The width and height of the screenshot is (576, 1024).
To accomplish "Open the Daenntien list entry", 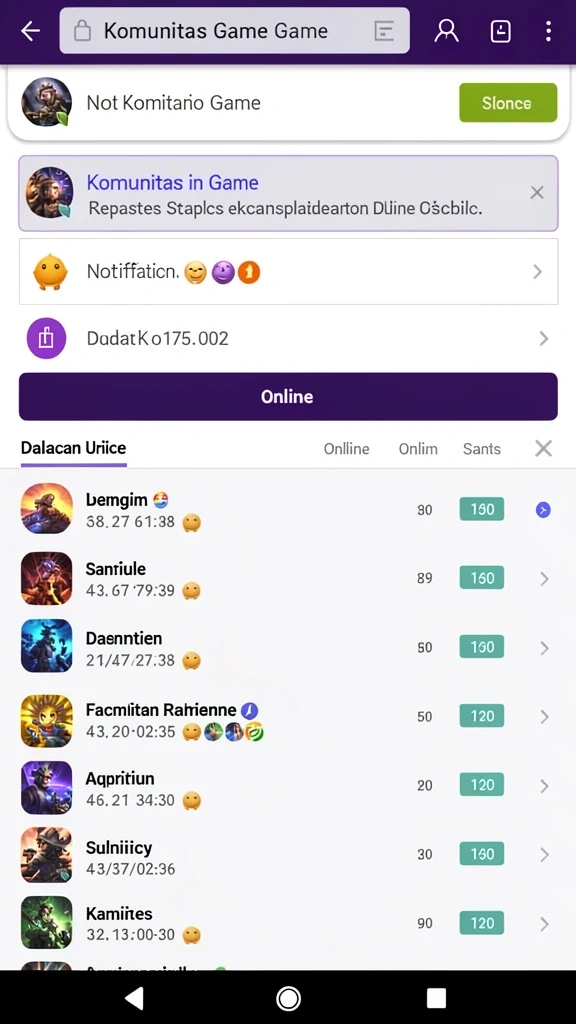I will click(x=288, y=647).
